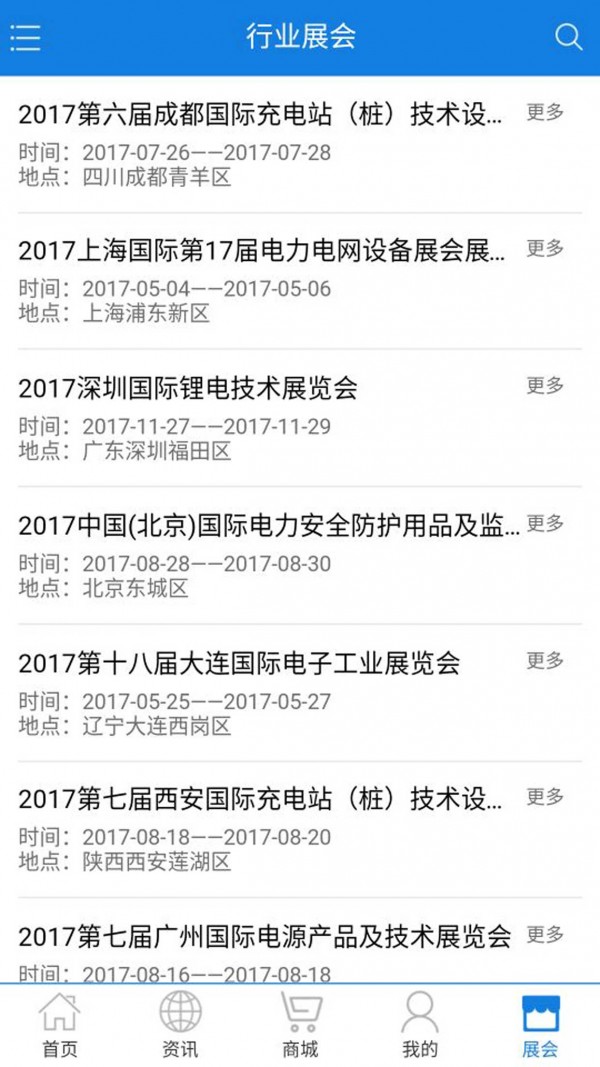Viewport: 600px width, 1067px height.
Task: Go to the 资讯 tab
Action: pyautogui.click(x=180, y=1025)
